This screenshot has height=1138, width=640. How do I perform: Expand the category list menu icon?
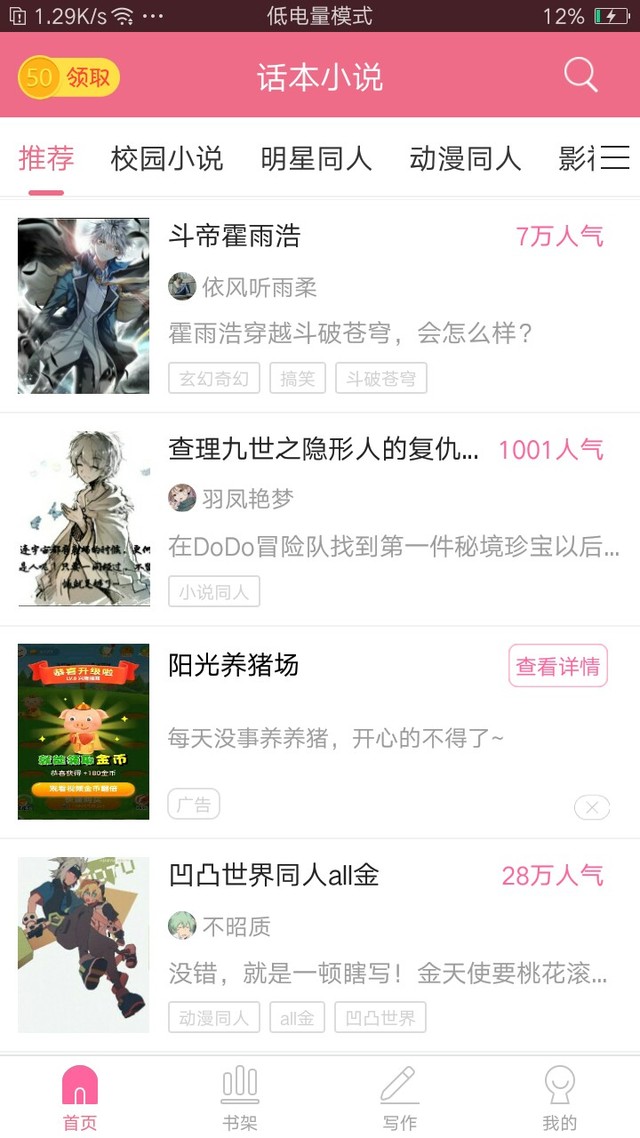[614, 157]
